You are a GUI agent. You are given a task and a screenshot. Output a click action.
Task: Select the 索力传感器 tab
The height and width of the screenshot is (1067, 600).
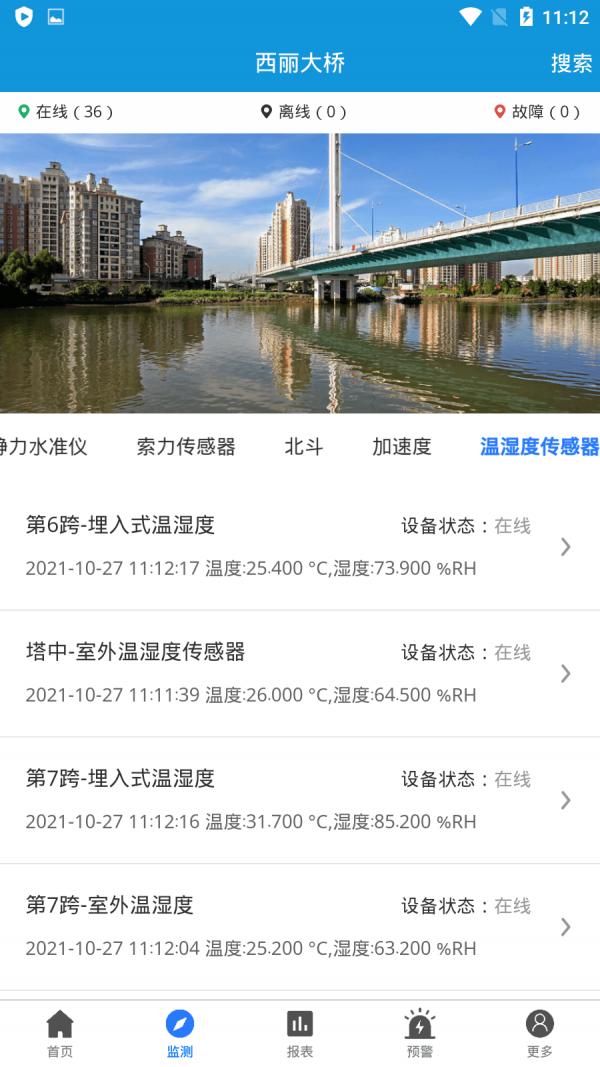click(186, 447)
